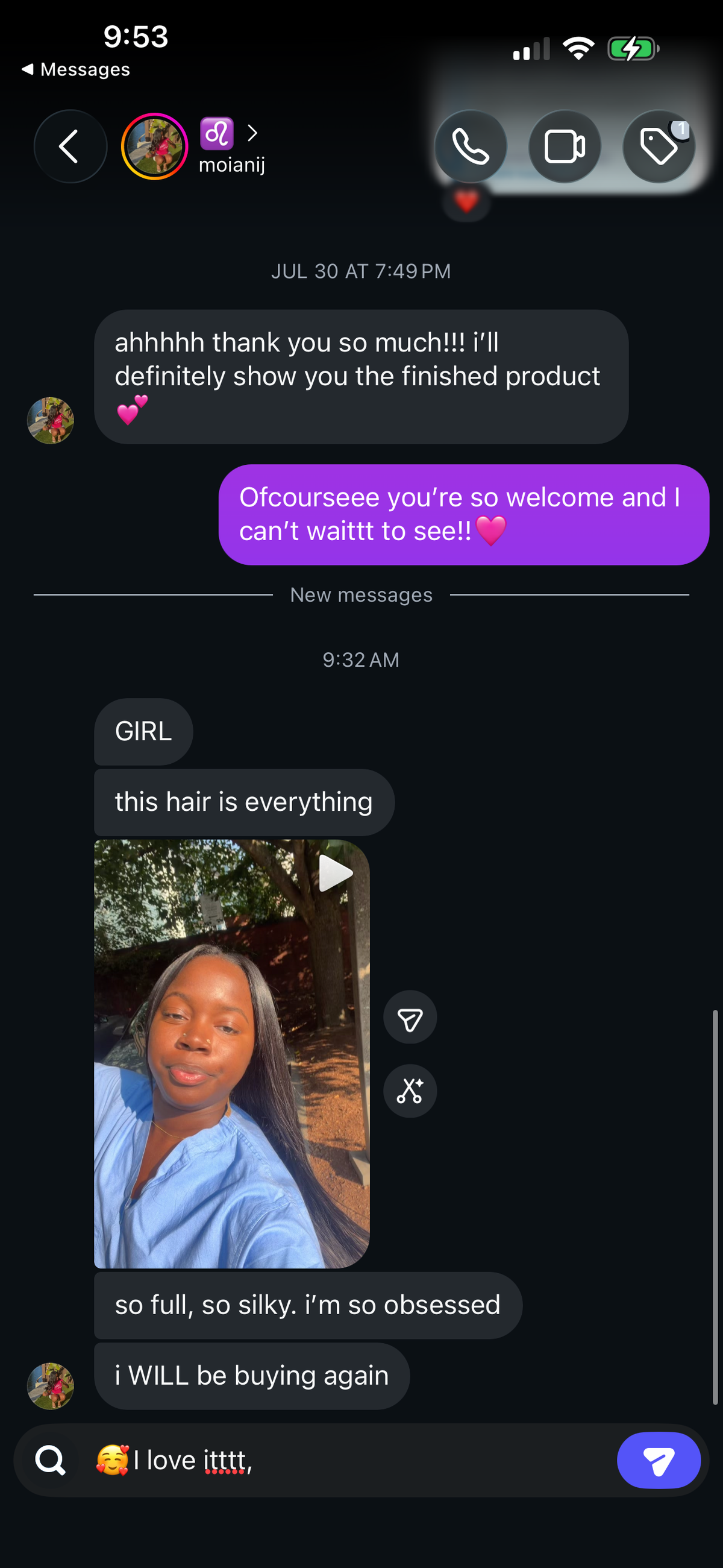Open the remix scissors icon beside video
The image size is (723, 1568).
point(410,1091)
